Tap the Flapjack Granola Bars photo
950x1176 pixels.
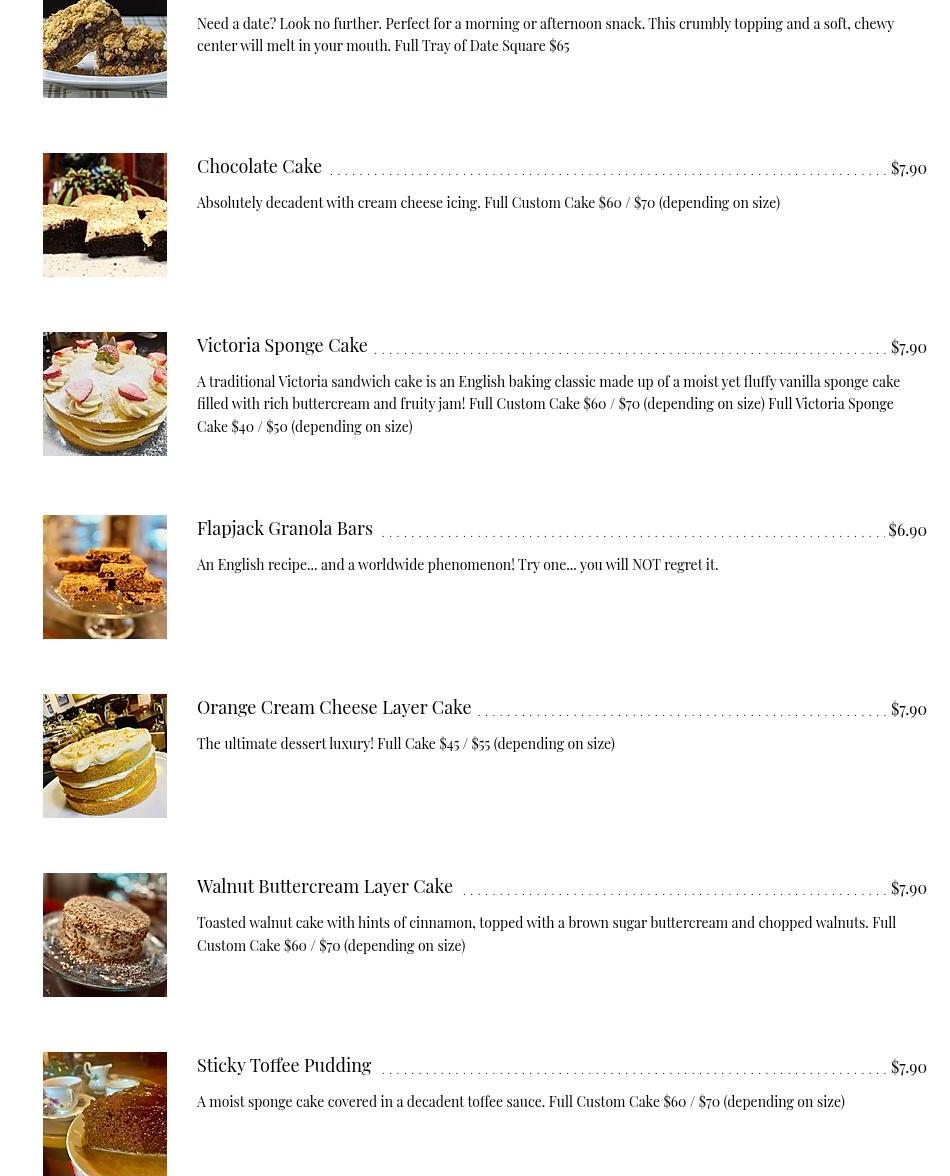click(x=105, y=577)
